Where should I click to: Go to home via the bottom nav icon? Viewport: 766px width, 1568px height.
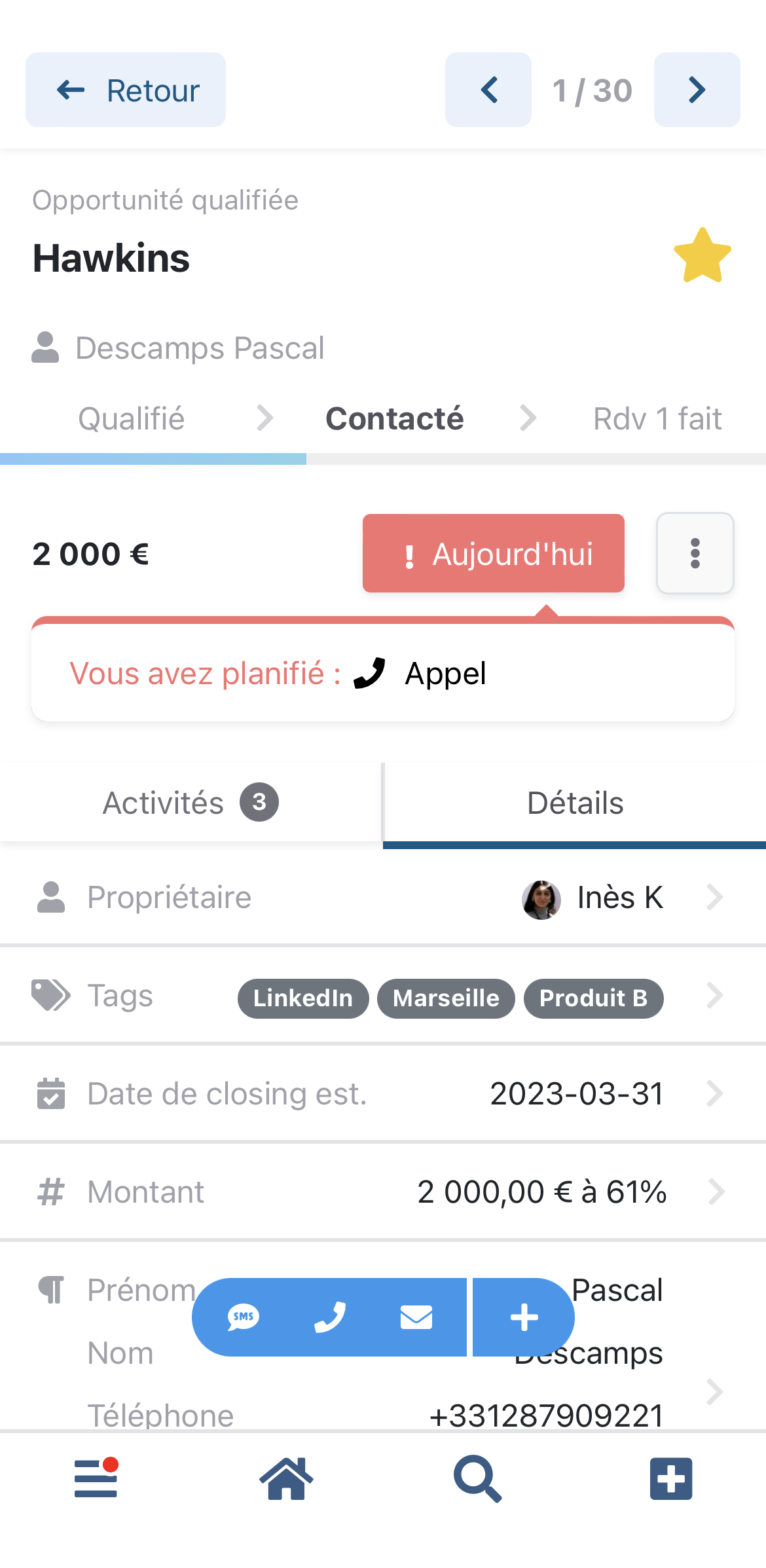286,1480
